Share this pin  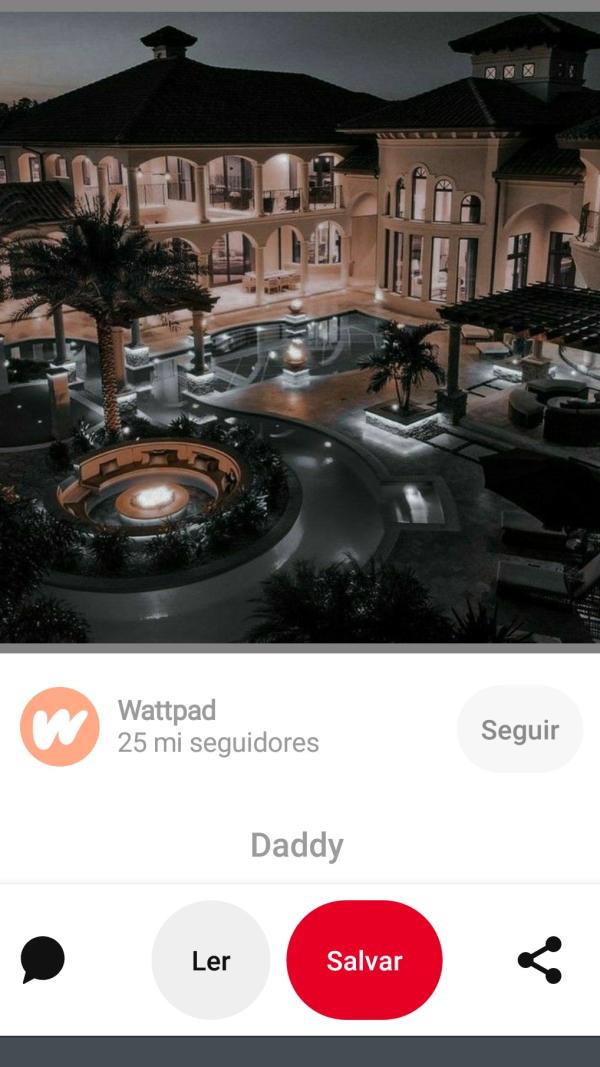[x=540, y=960]
